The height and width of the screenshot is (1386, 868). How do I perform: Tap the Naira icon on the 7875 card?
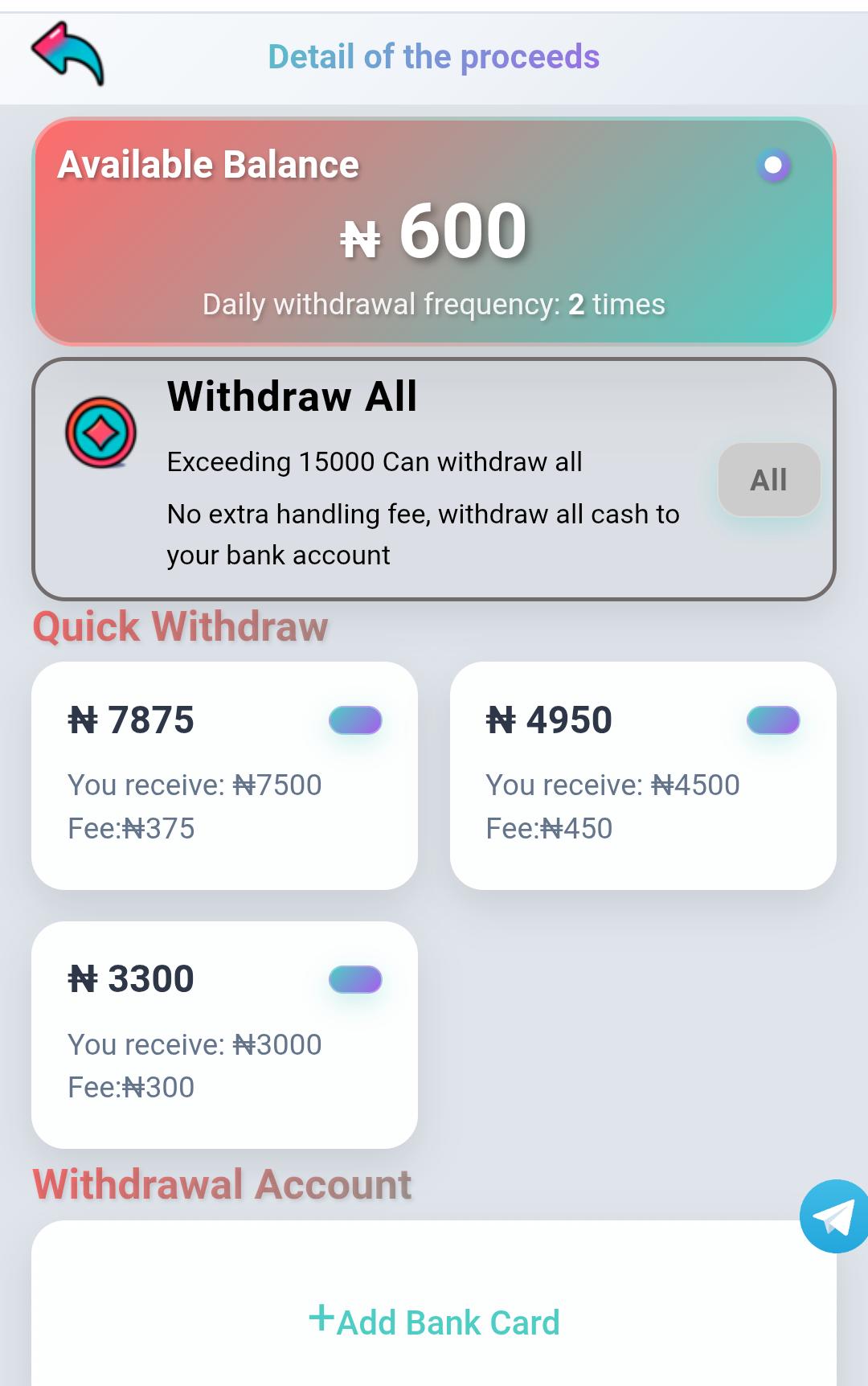coord(84,720)
